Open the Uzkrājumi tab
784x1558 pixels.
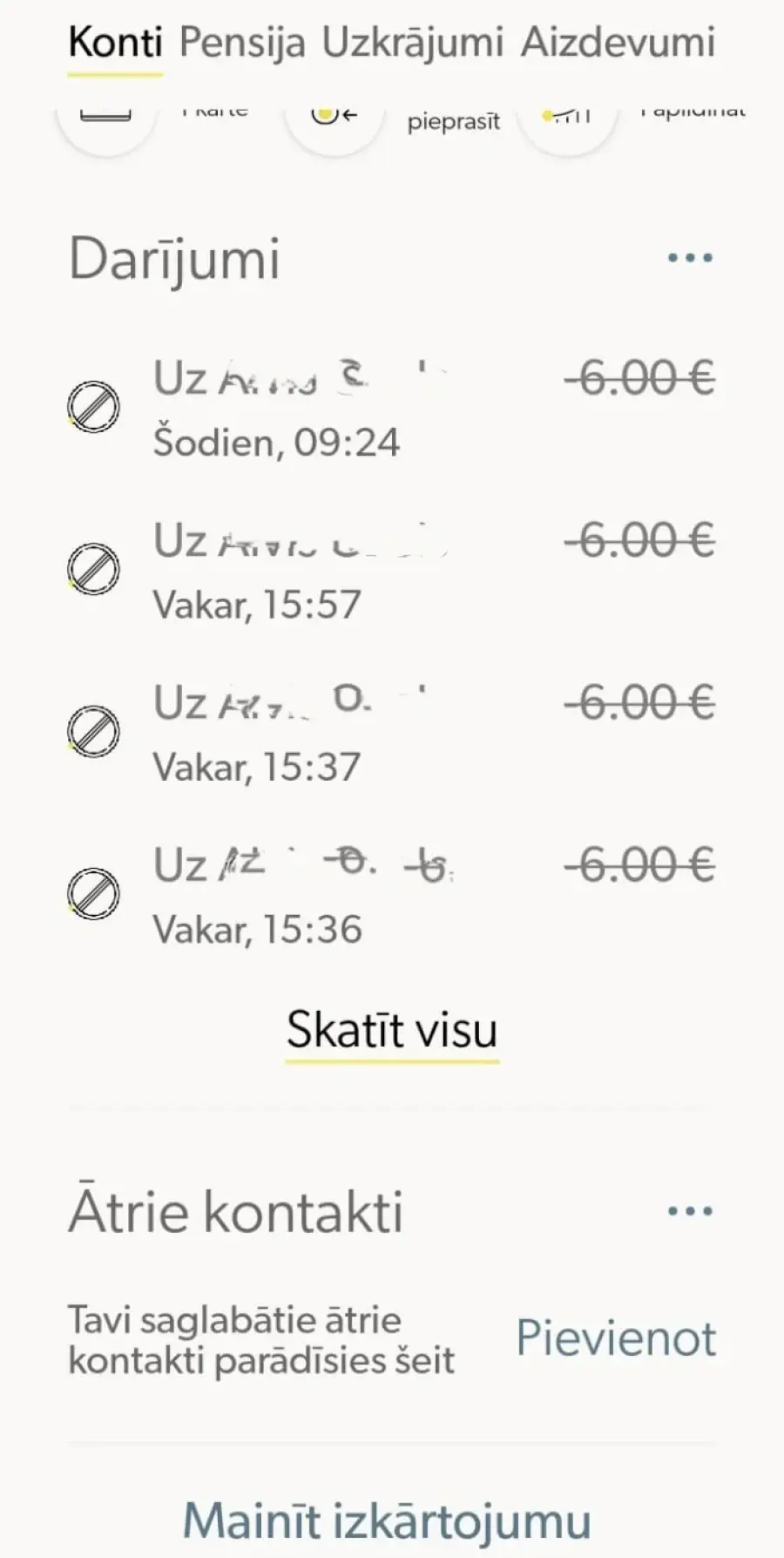(x=413, y=43)
